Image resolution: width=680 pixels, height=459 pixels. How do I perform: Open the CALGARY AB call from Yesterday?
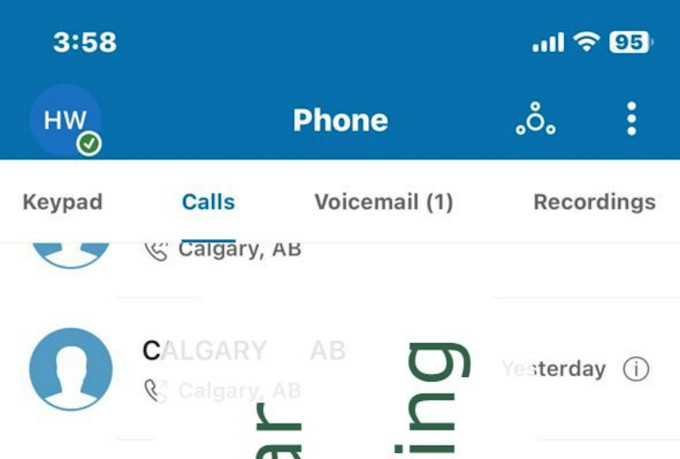[300, 368]
